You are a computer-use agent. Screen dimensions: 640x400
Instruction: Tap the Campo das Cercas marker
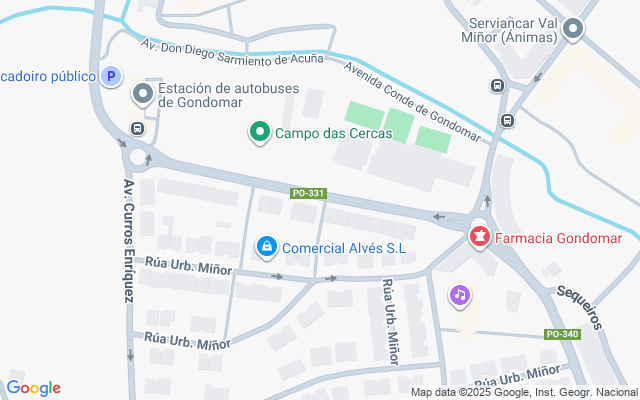coord(260,132)
